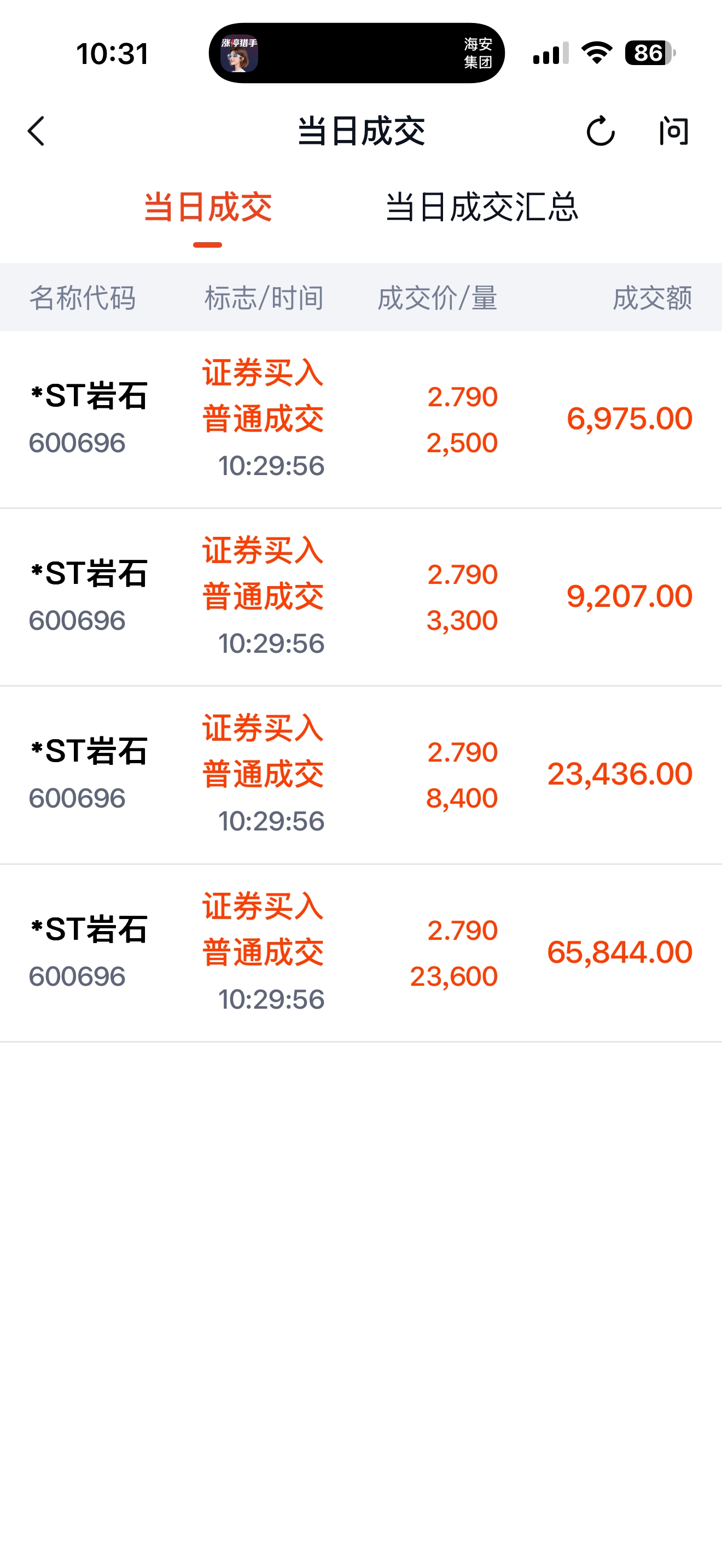Switch to the 当日成交汇总 tab

pyautogui.click(x=481, y=208)
